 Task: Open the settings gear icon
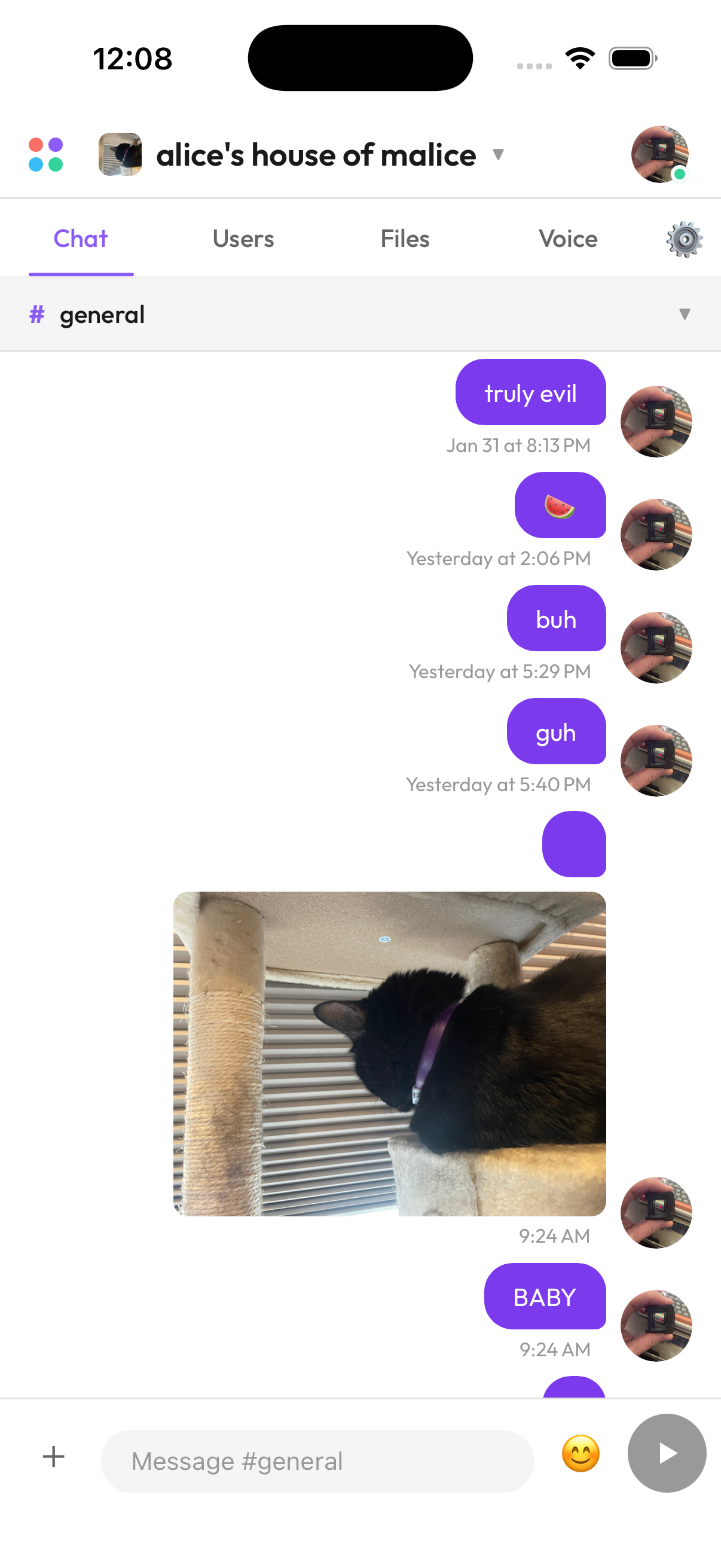click(x=685, y=239)
